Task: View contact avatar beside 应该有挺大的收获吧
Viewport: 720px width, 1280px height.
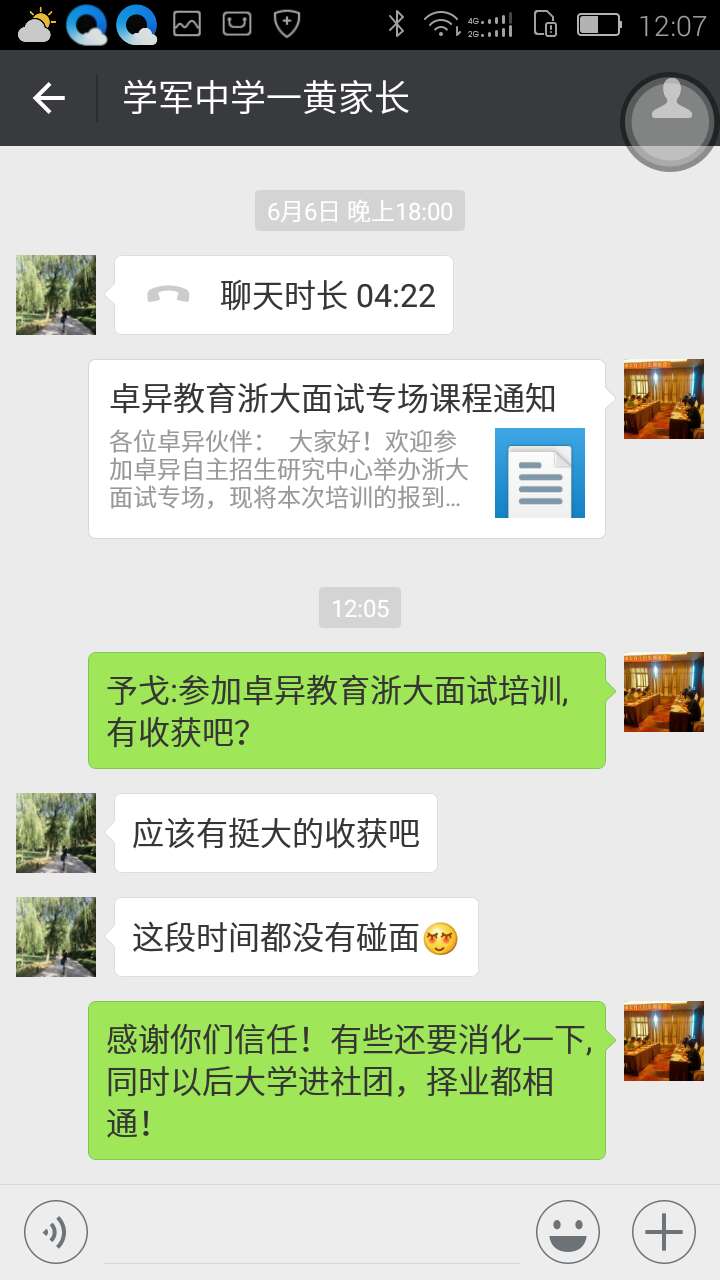Action: 56,833
